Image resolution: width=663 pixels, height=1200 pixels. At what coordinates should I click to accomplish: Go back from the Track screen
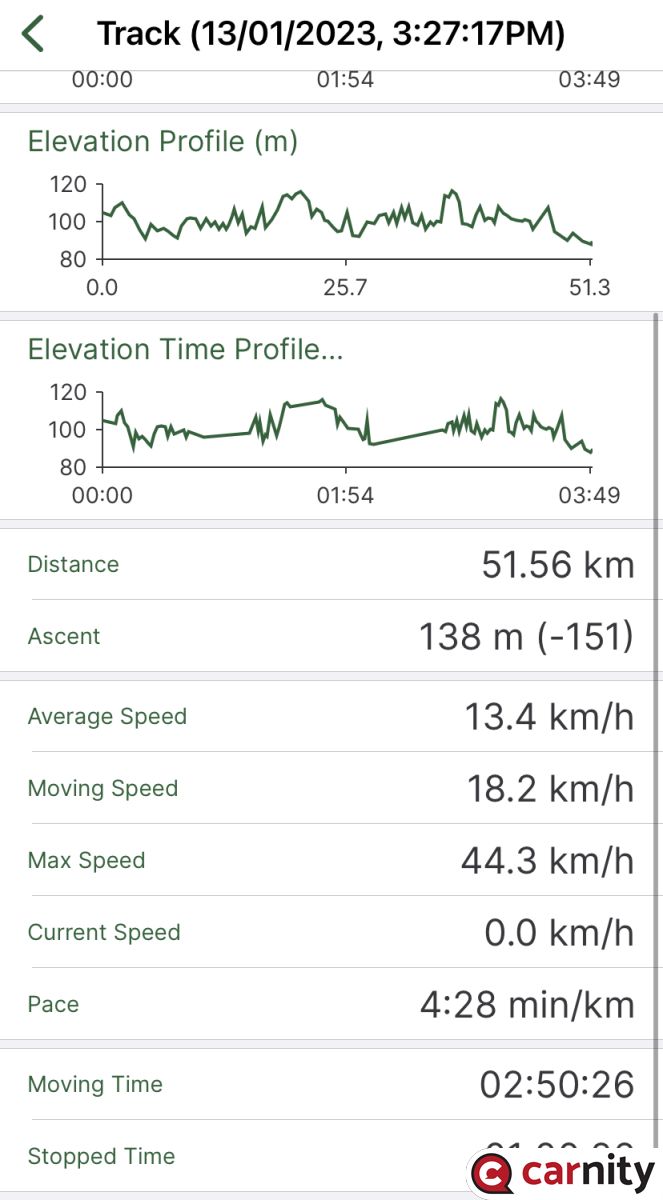33,33
